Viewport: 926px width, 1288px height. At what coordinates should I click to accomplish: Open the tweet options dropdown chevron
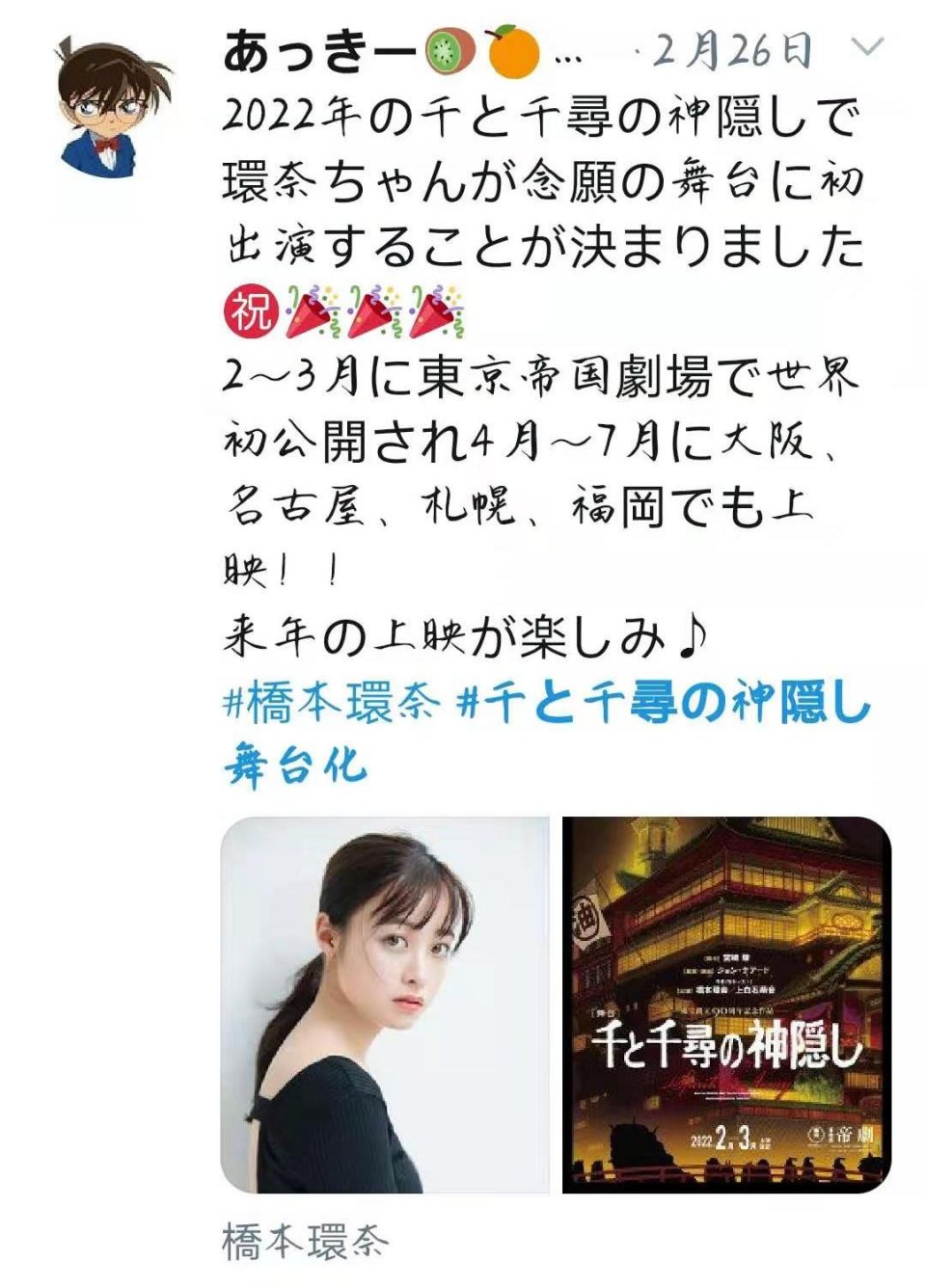(869, 46)
